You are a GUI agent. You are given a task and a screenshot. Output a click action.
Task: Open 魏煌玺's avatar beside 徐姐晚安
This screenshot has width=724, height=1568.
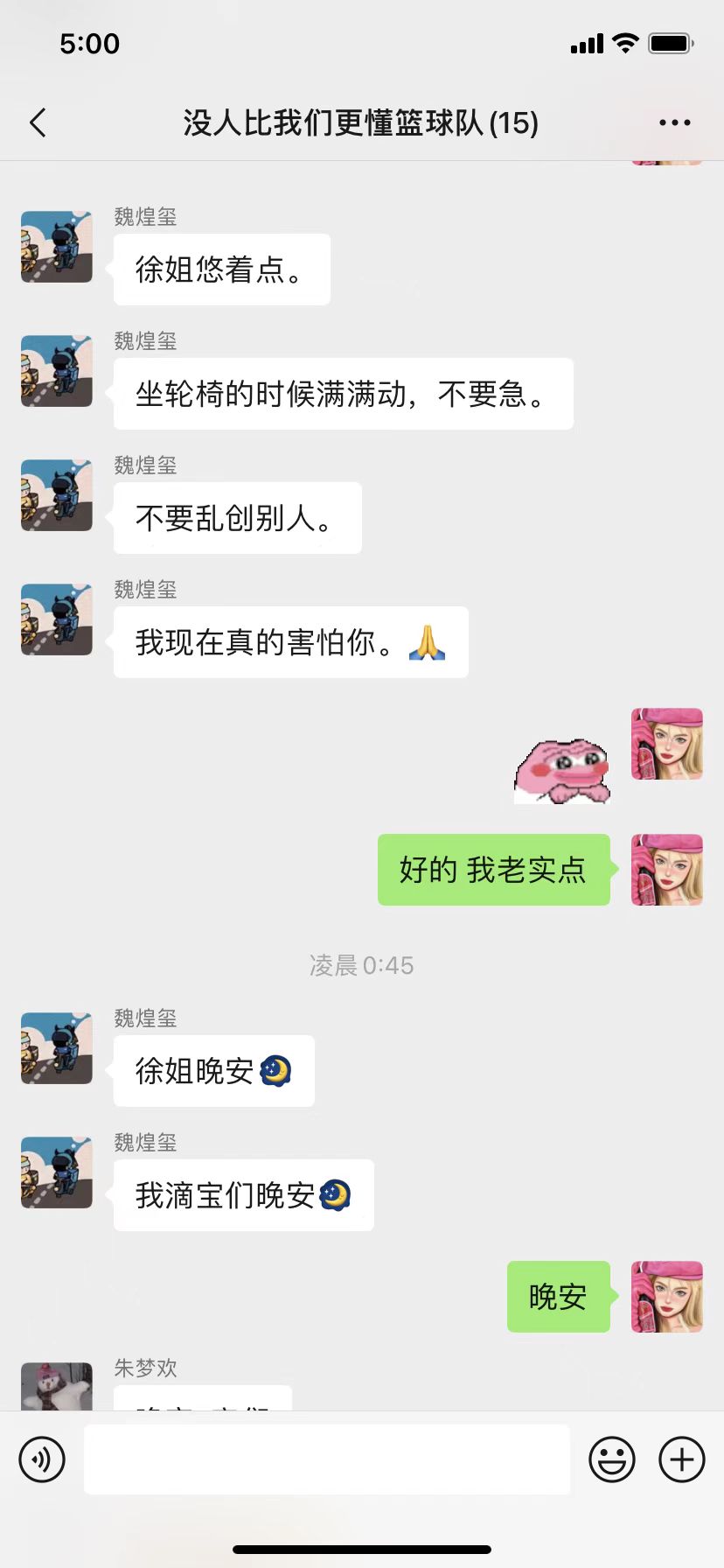pyautogui.click(x=57, y=1048)
